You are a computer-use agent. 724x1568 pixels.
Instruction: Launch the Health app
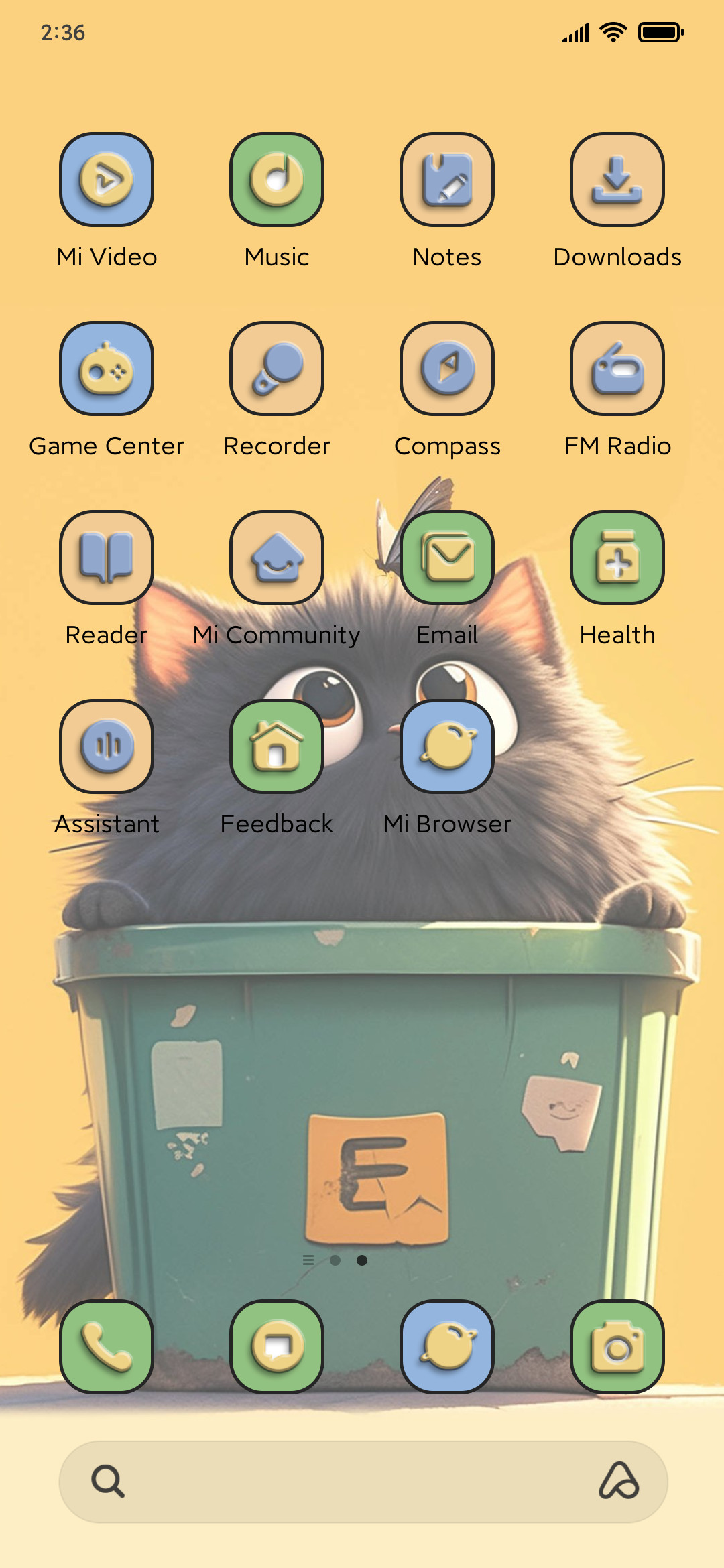617,558
